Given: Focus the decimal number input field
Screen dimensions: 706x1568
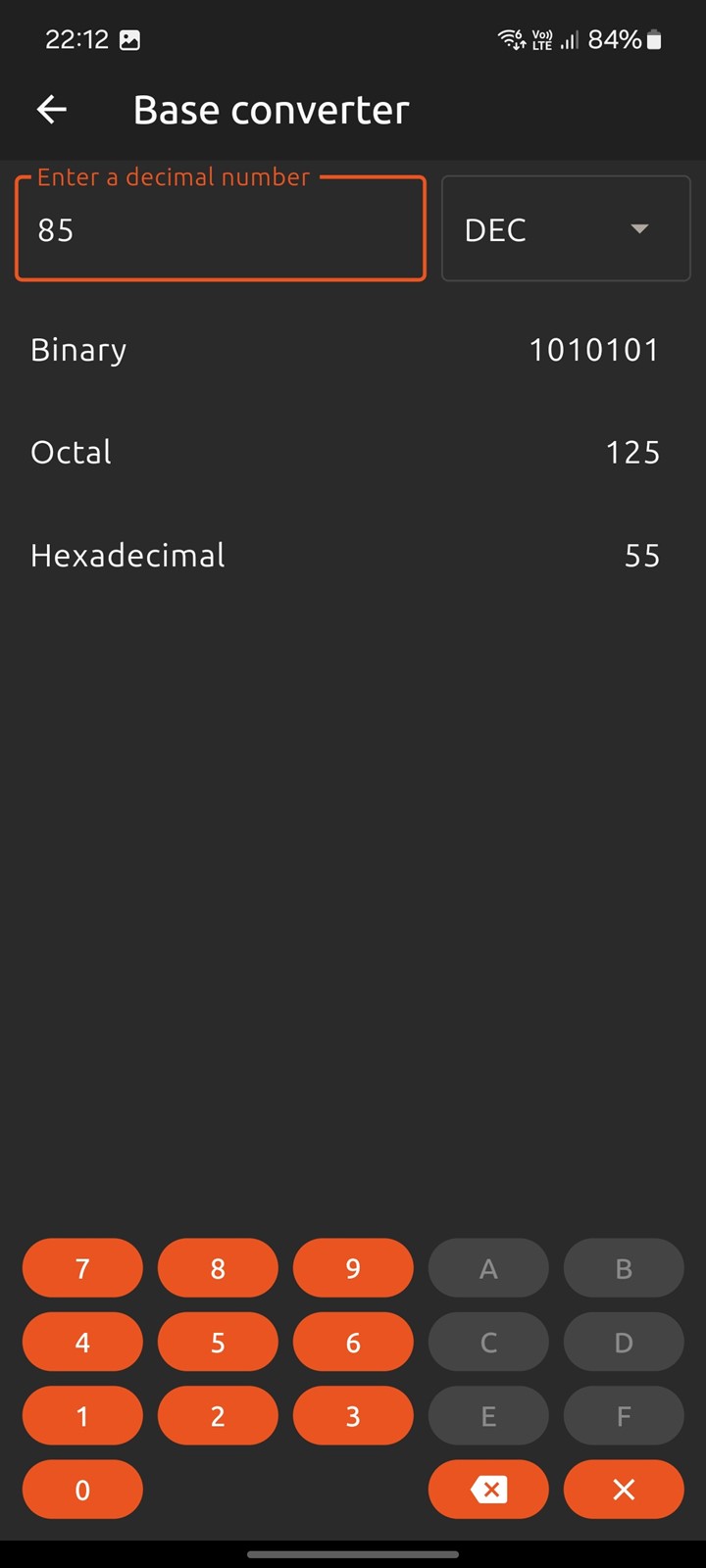Looking at the screenshot, I should (x=221, y=228).
